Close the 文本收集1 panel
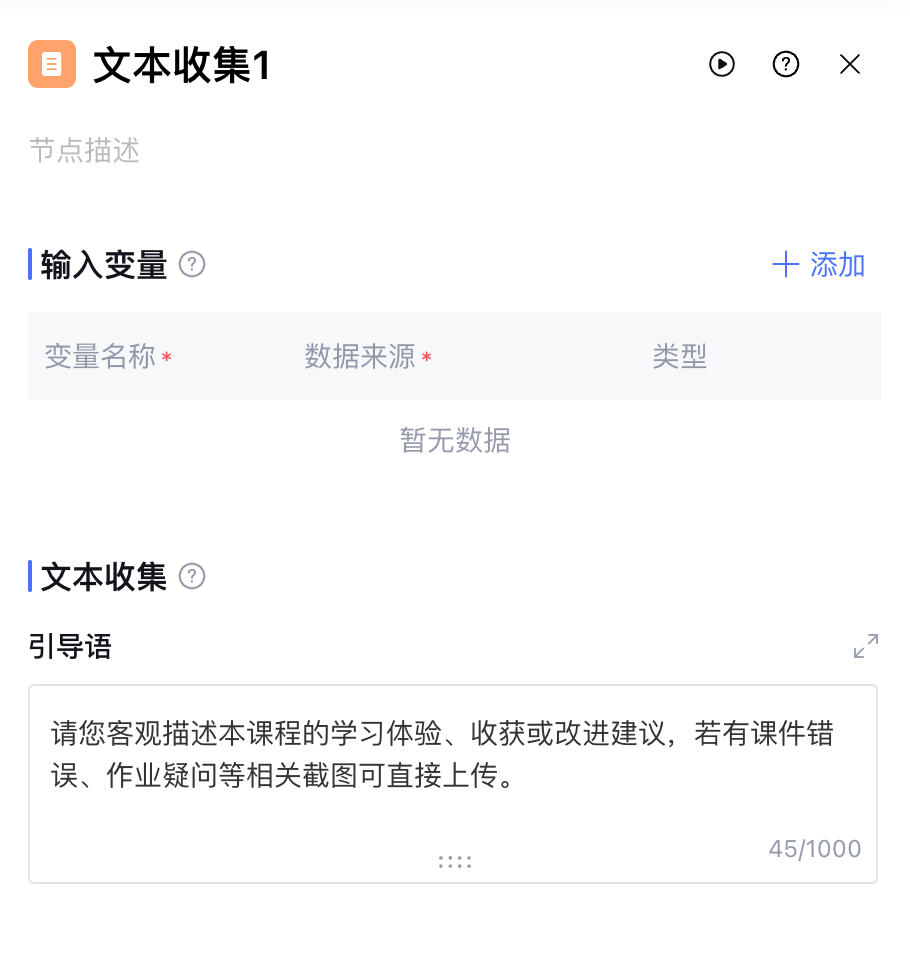Viewport: 910px width, 956px height. coord(850,65)
